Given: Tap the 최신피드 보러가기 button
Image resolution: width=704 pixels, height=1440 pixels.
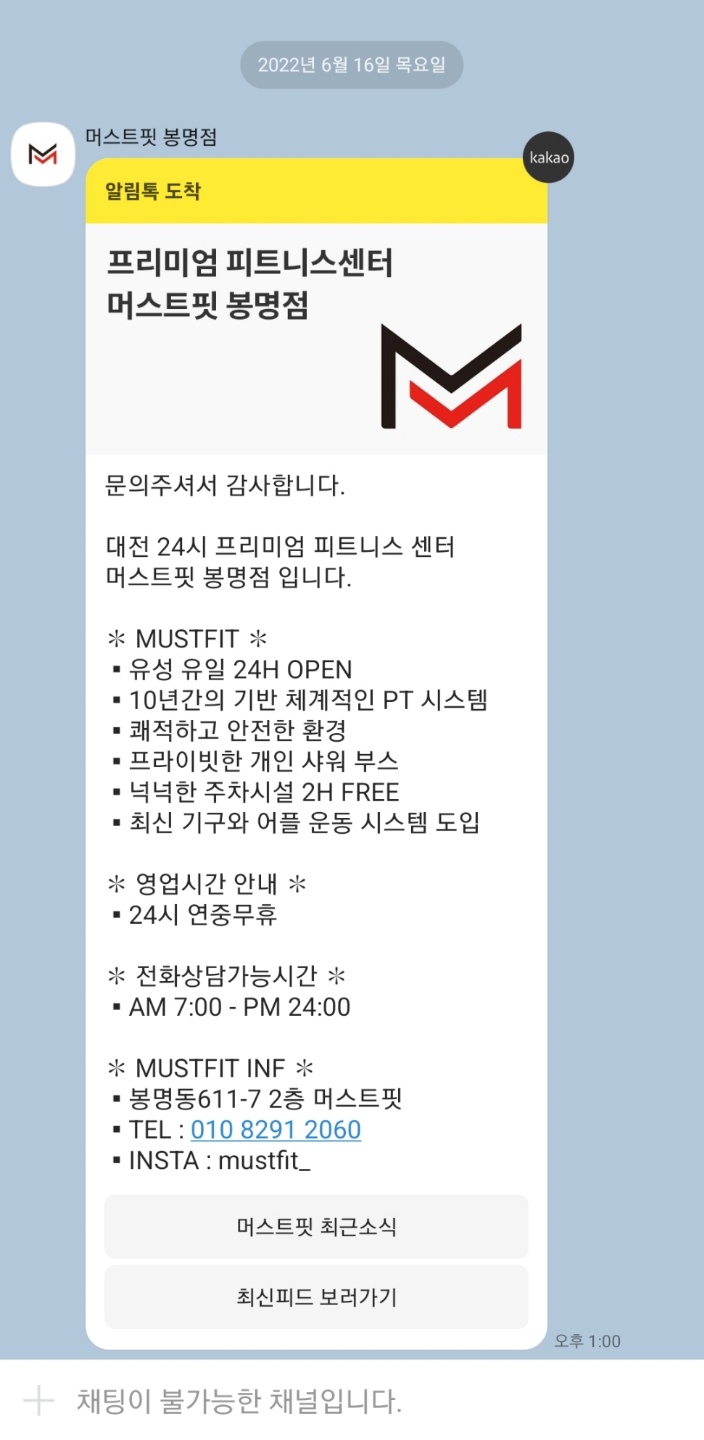Looking at the screenshot, I should point(316,1297).
